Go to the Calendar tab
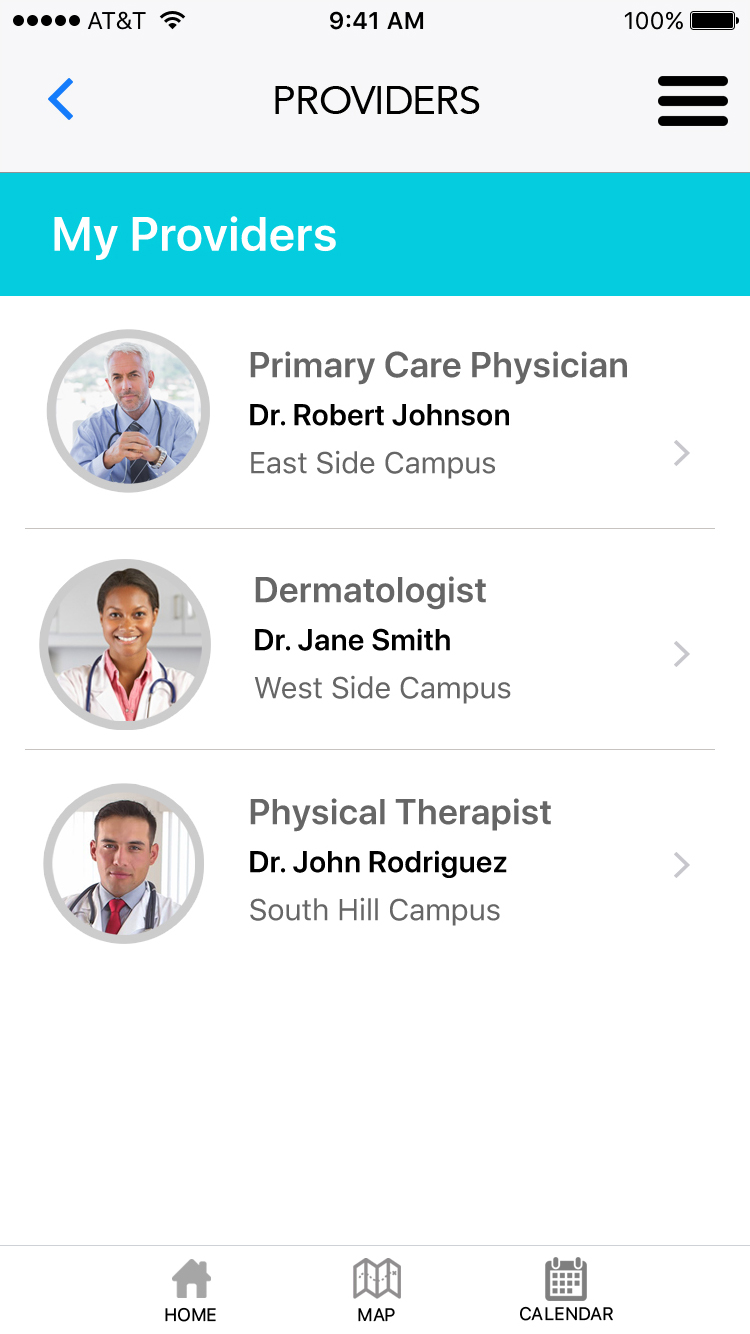Screen dimensions: 750x1334 (x=566, y=1290)
